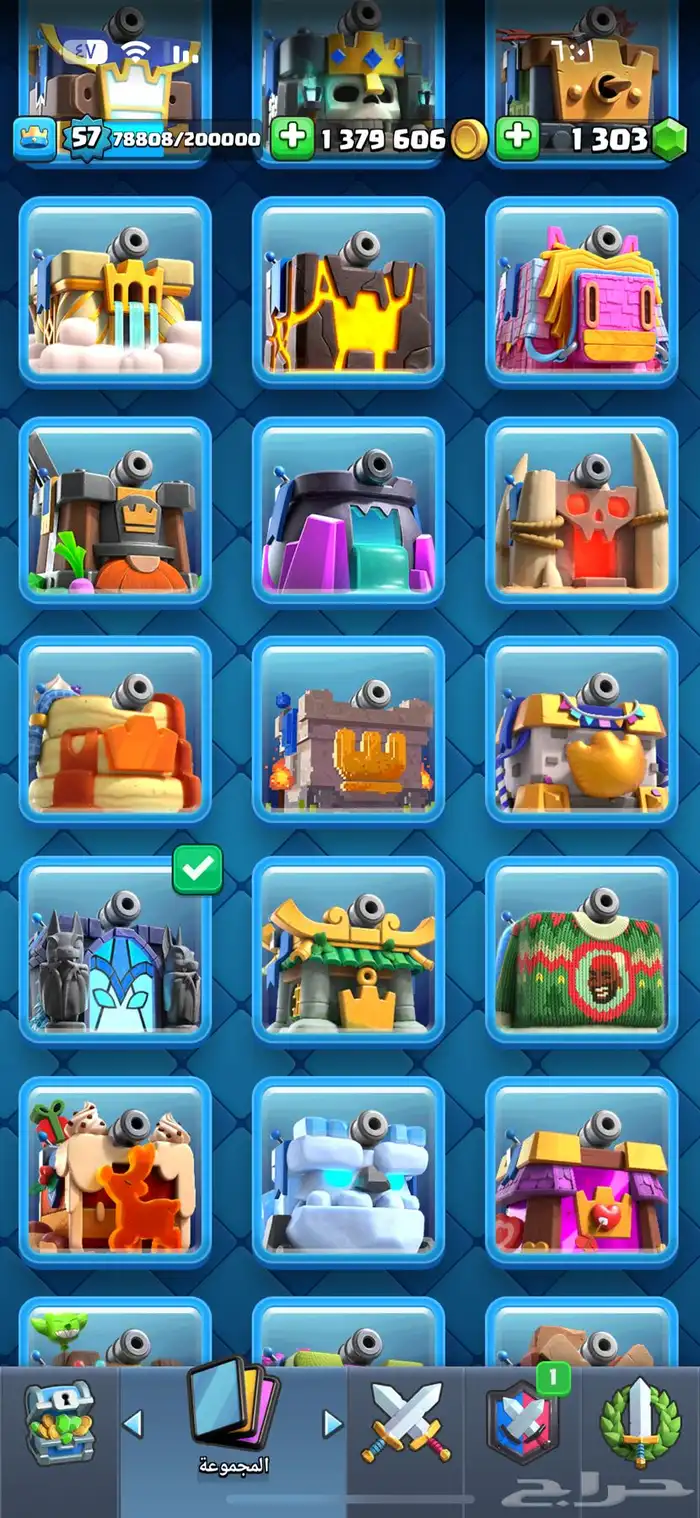
Task: Pick the gingerbread reindeer tower skin
Action: (115, 1172)
